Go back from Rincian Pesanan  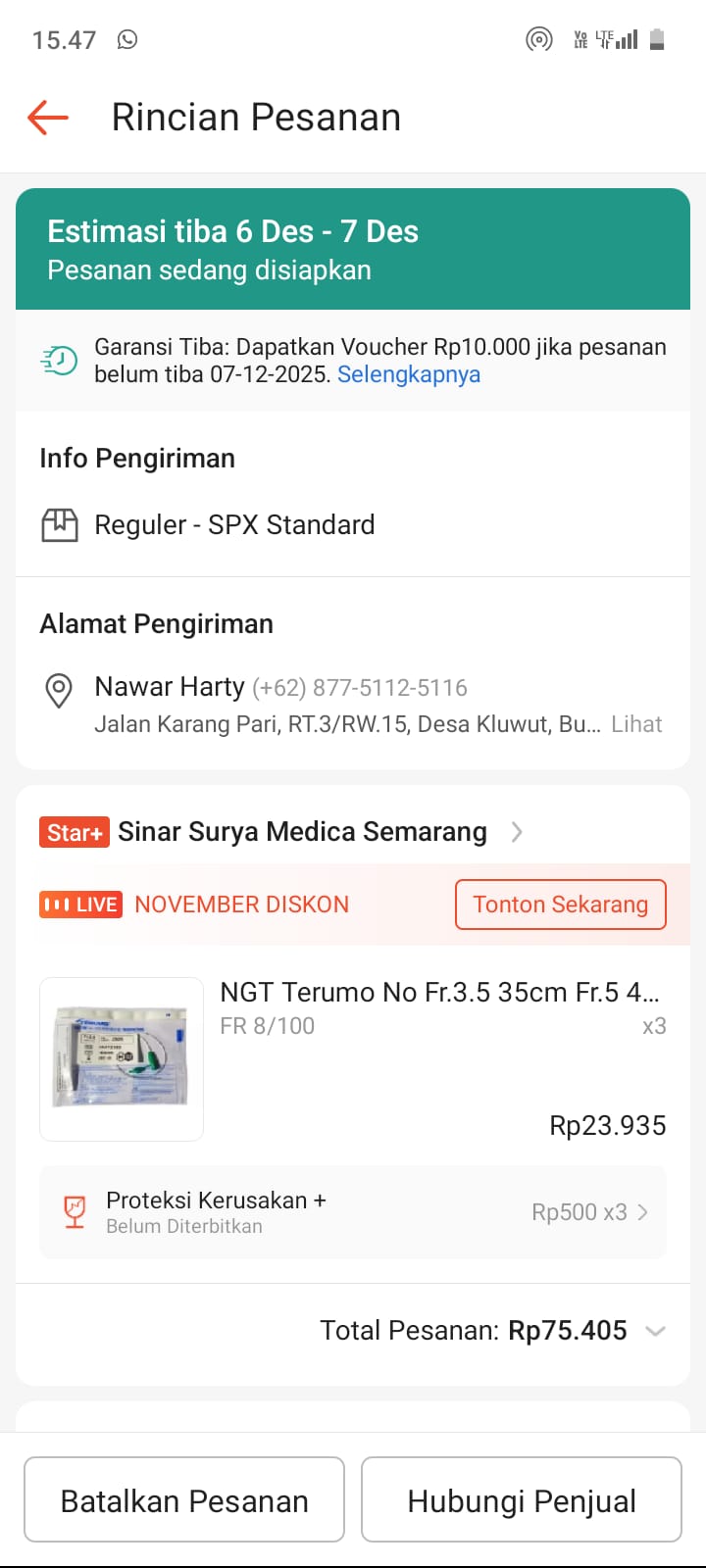click(48, 118)
